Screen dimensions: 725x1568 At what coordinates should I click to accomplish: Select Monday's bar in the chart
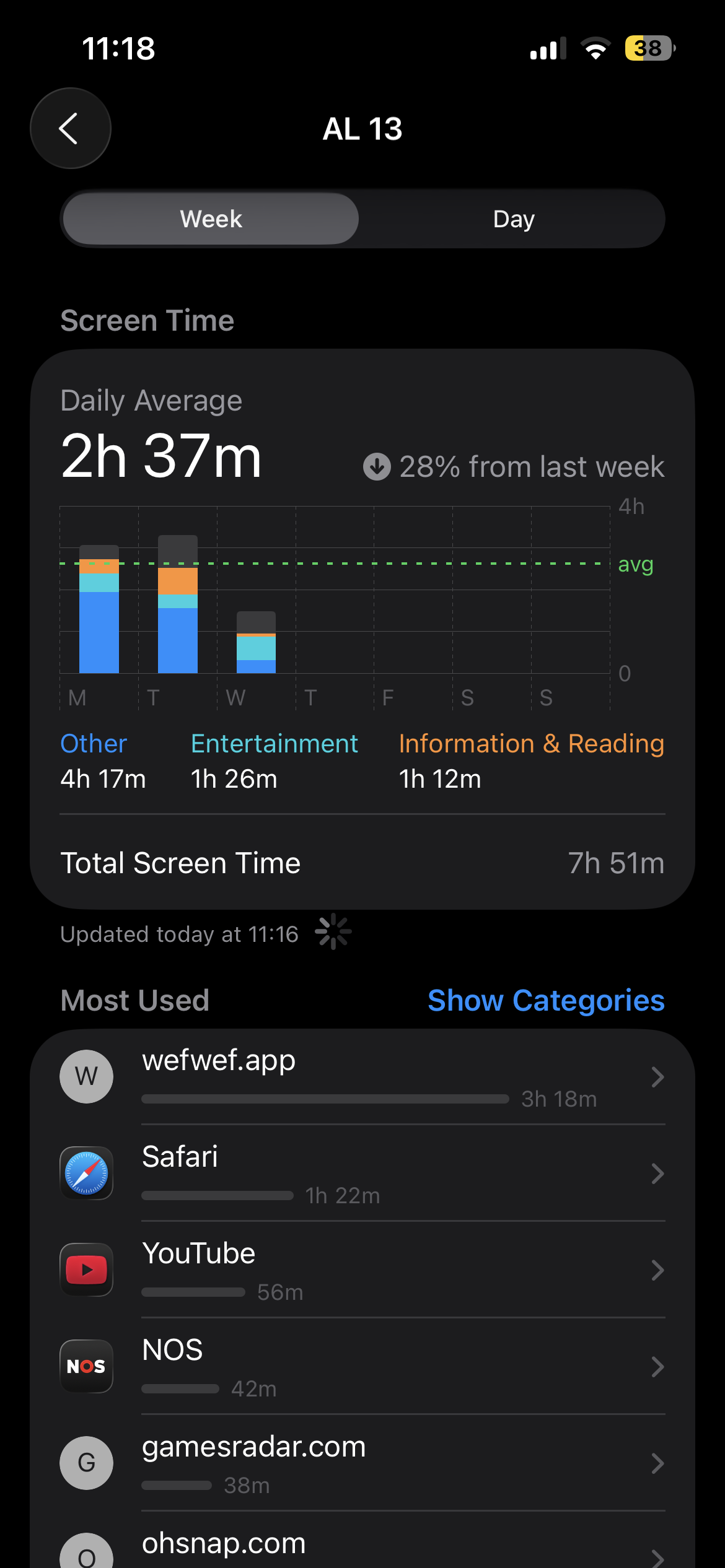pos(99,610)
